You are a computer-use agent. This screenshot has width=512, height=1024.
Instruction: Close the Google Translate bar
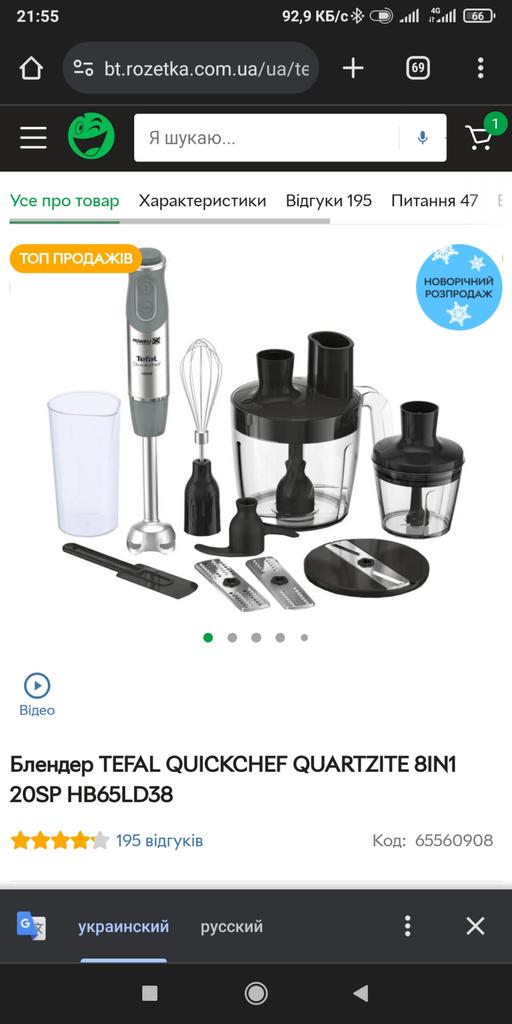(475, 926)
